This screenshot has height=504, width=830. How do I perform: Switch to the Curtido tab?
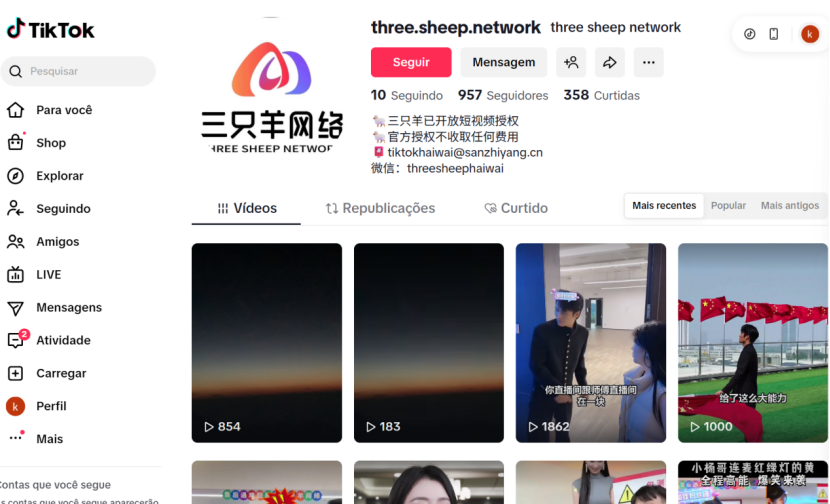(516, 208)
